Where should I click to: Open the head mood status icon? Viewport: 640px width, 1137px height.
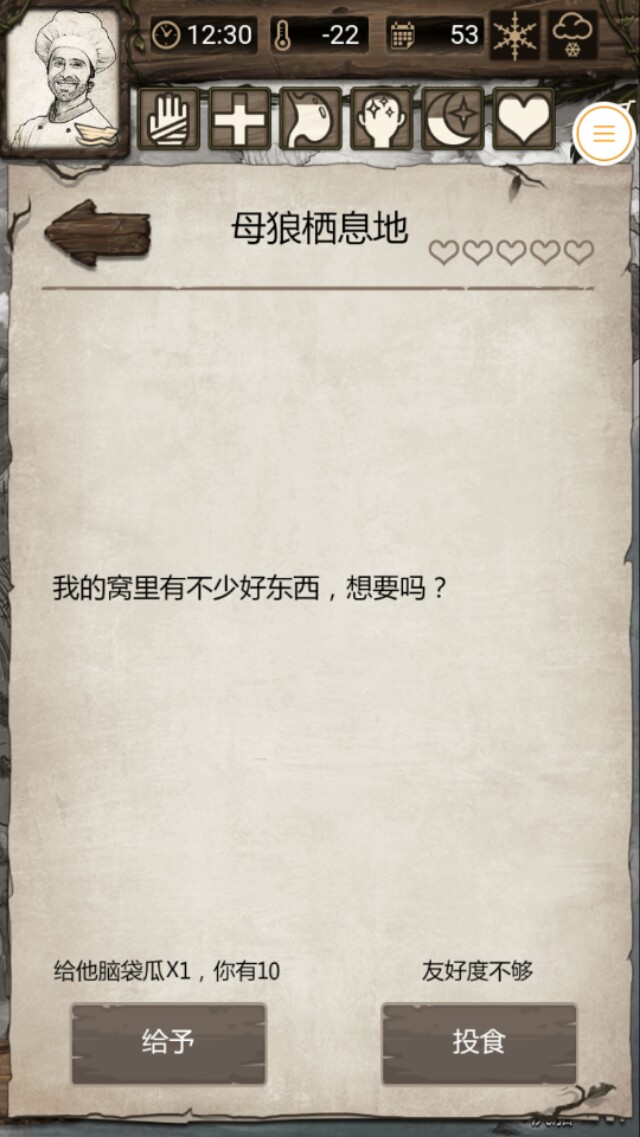click(x=381, y=119)
